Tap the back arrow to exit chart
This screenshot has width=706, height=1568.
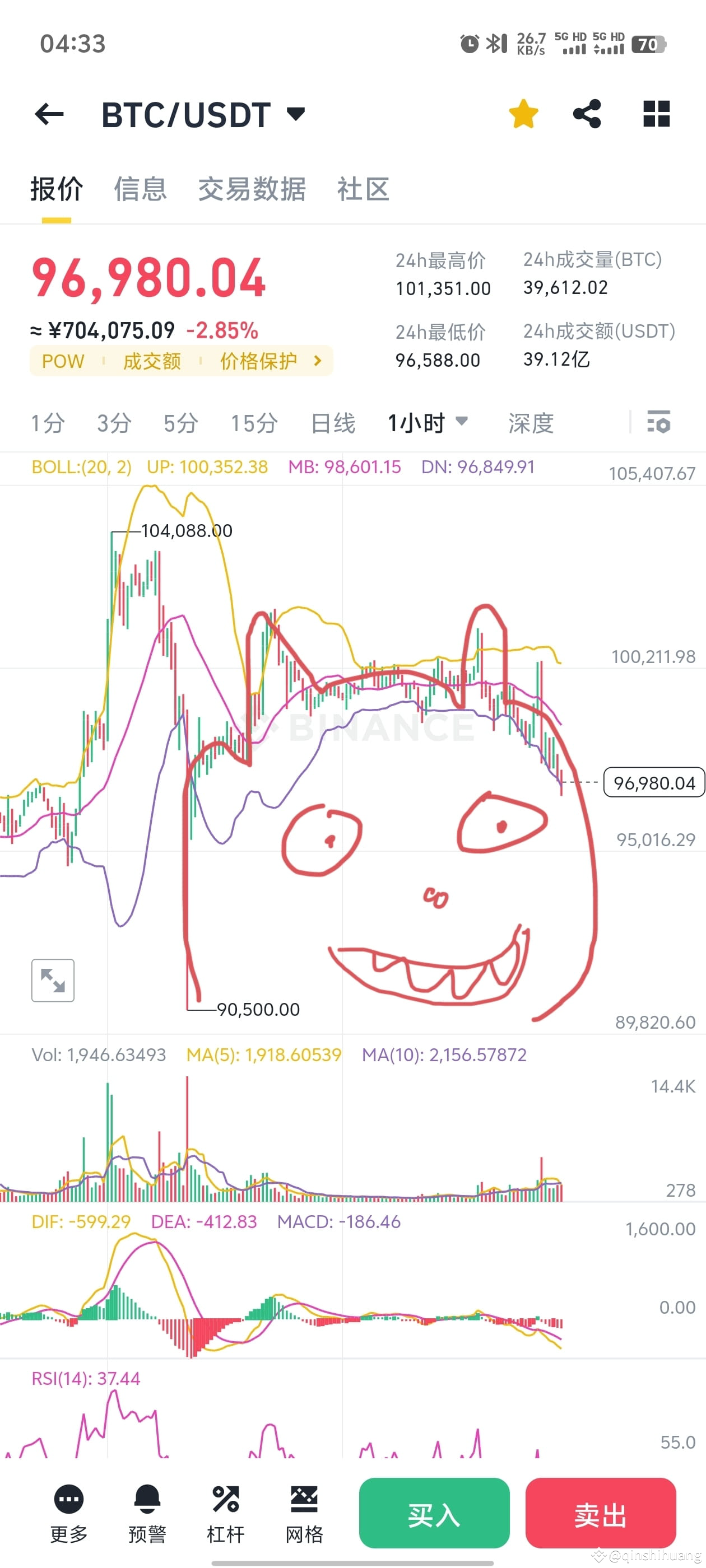[50, 114]
